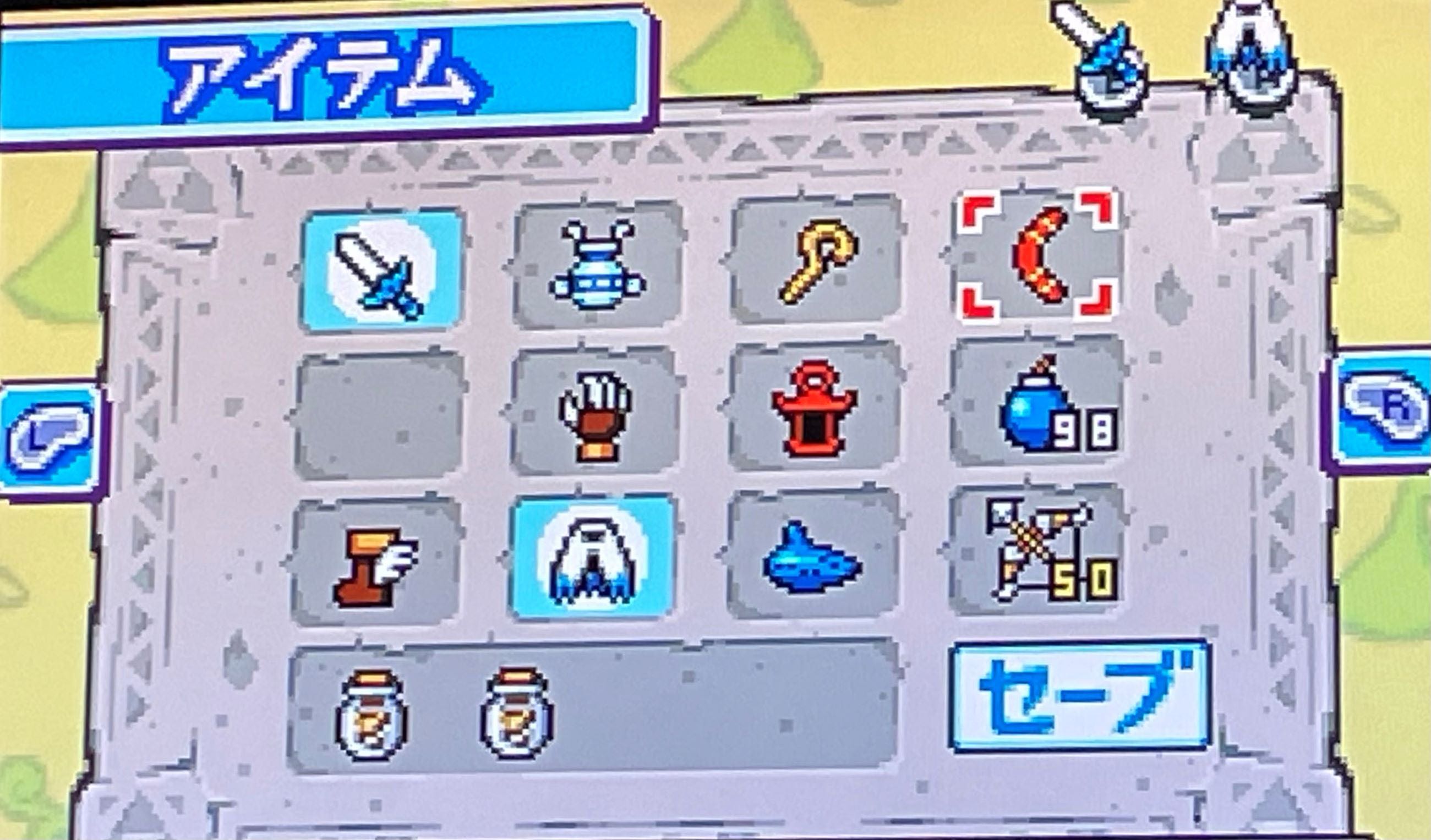This screenshot has height=840, width=1431.
Task: Select the blue ocarina
Action: [812, 556]
